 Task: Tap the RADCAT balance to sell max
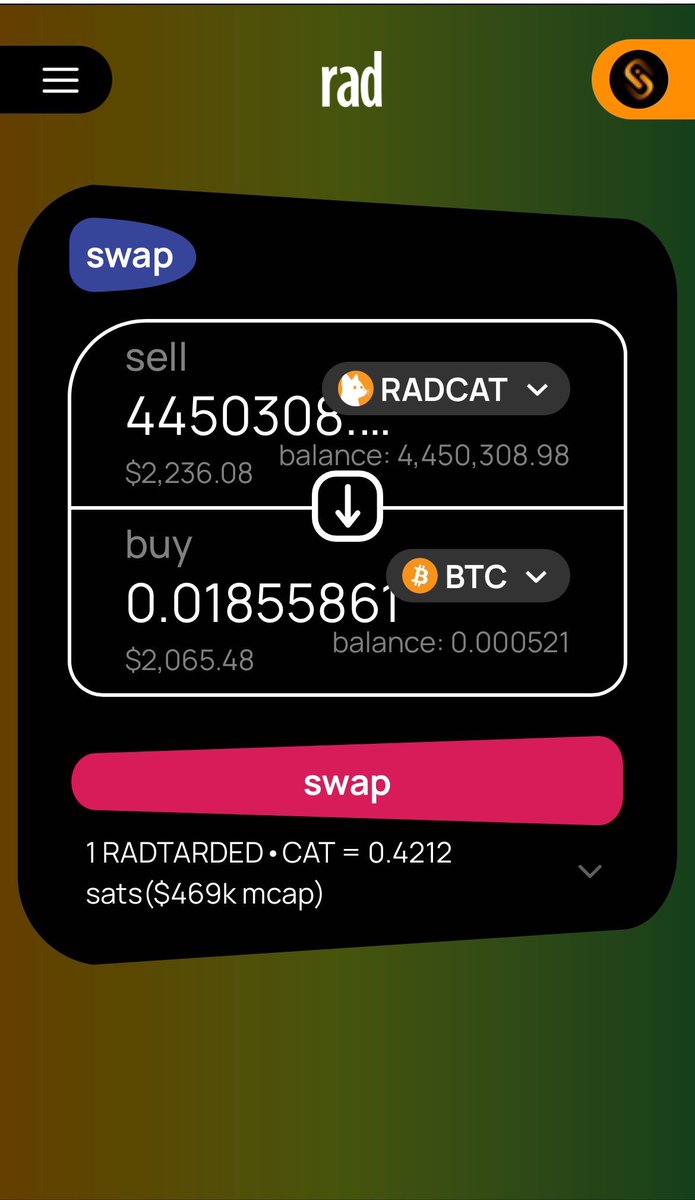(x=424, y=456)
